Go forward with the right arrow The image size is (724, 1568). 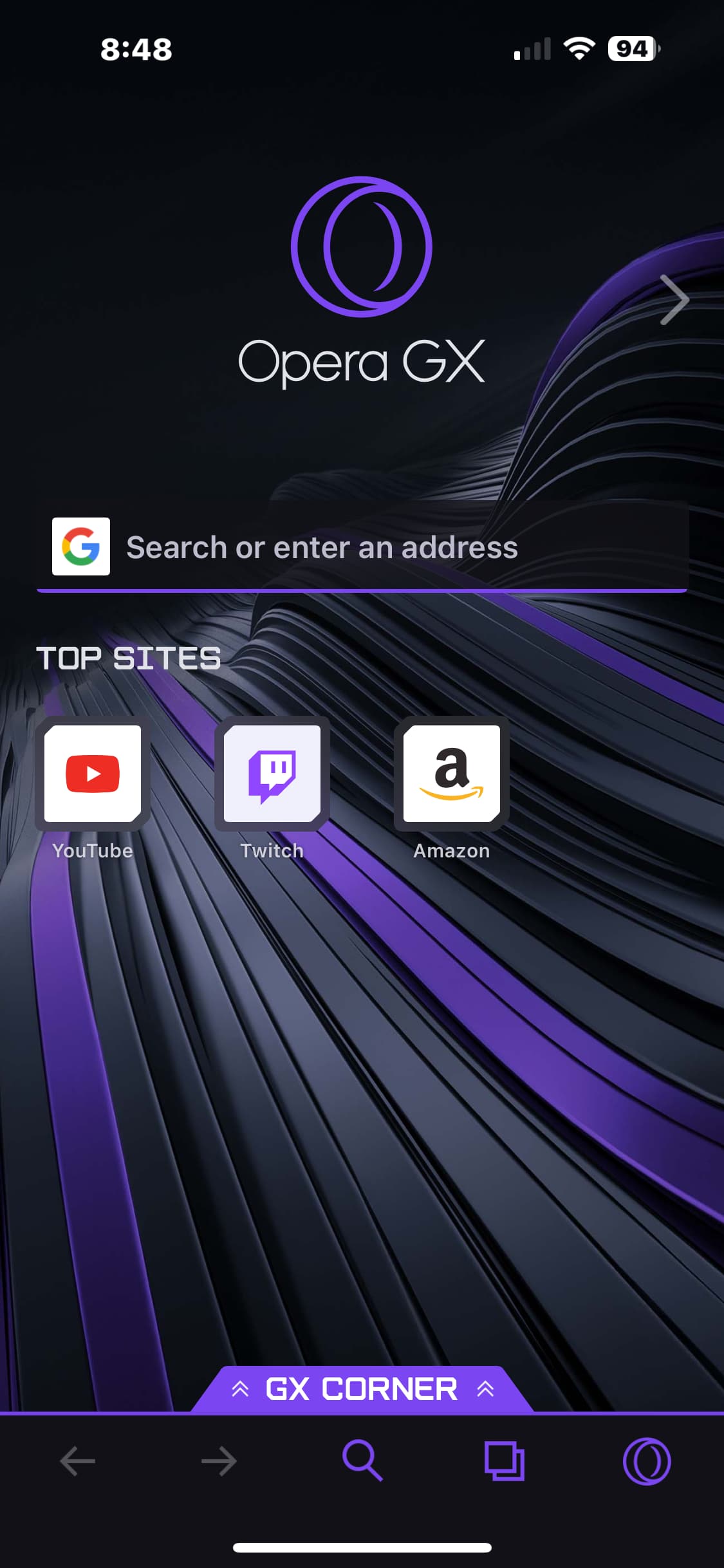tap(219, 1461)
